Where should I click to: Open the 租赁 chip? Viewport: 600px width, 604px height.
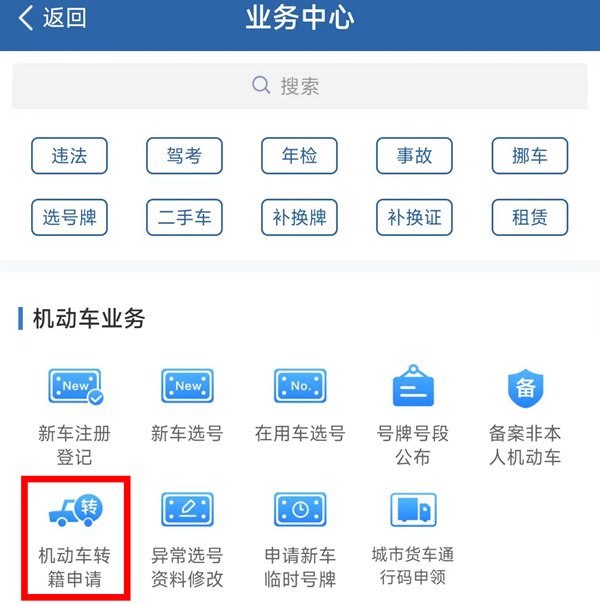529,217
